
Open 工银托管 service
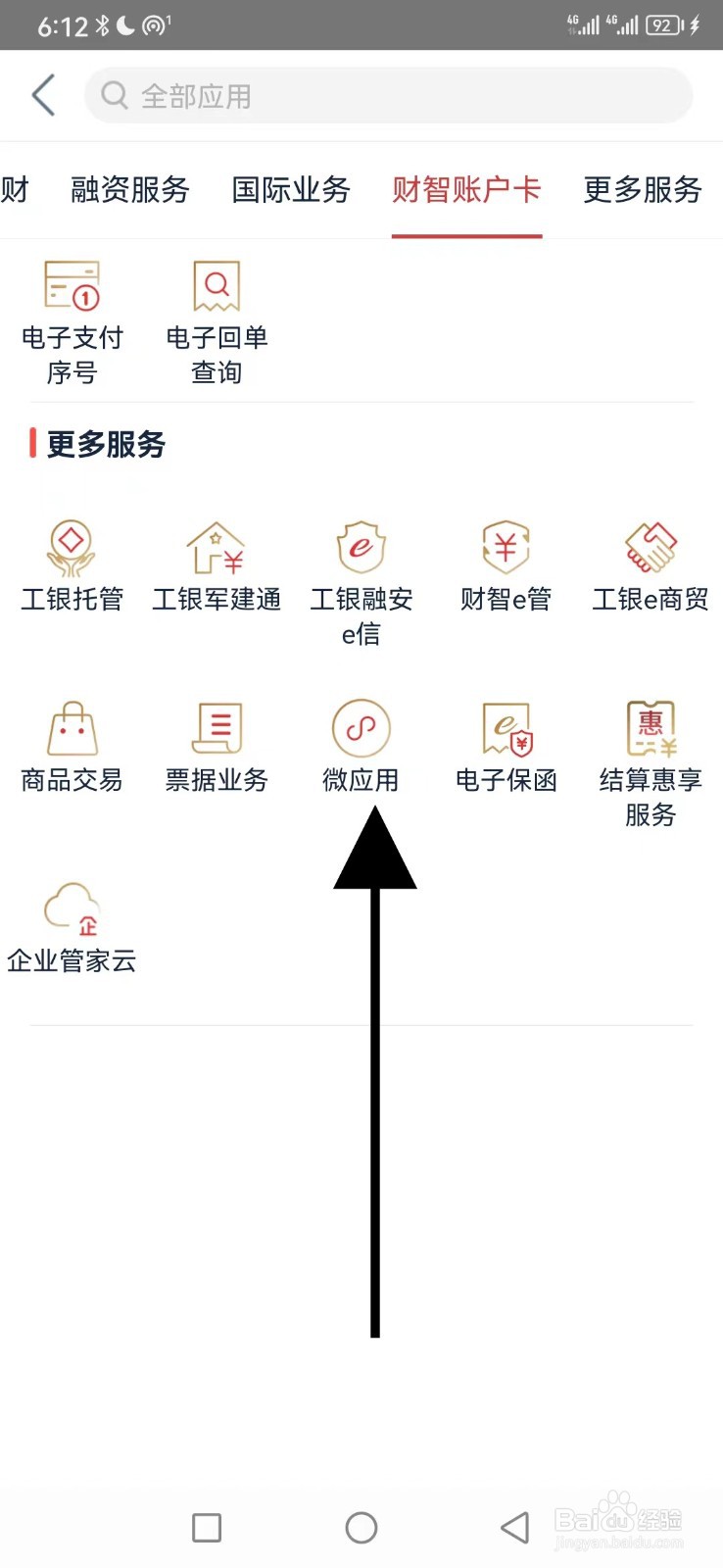72,563
